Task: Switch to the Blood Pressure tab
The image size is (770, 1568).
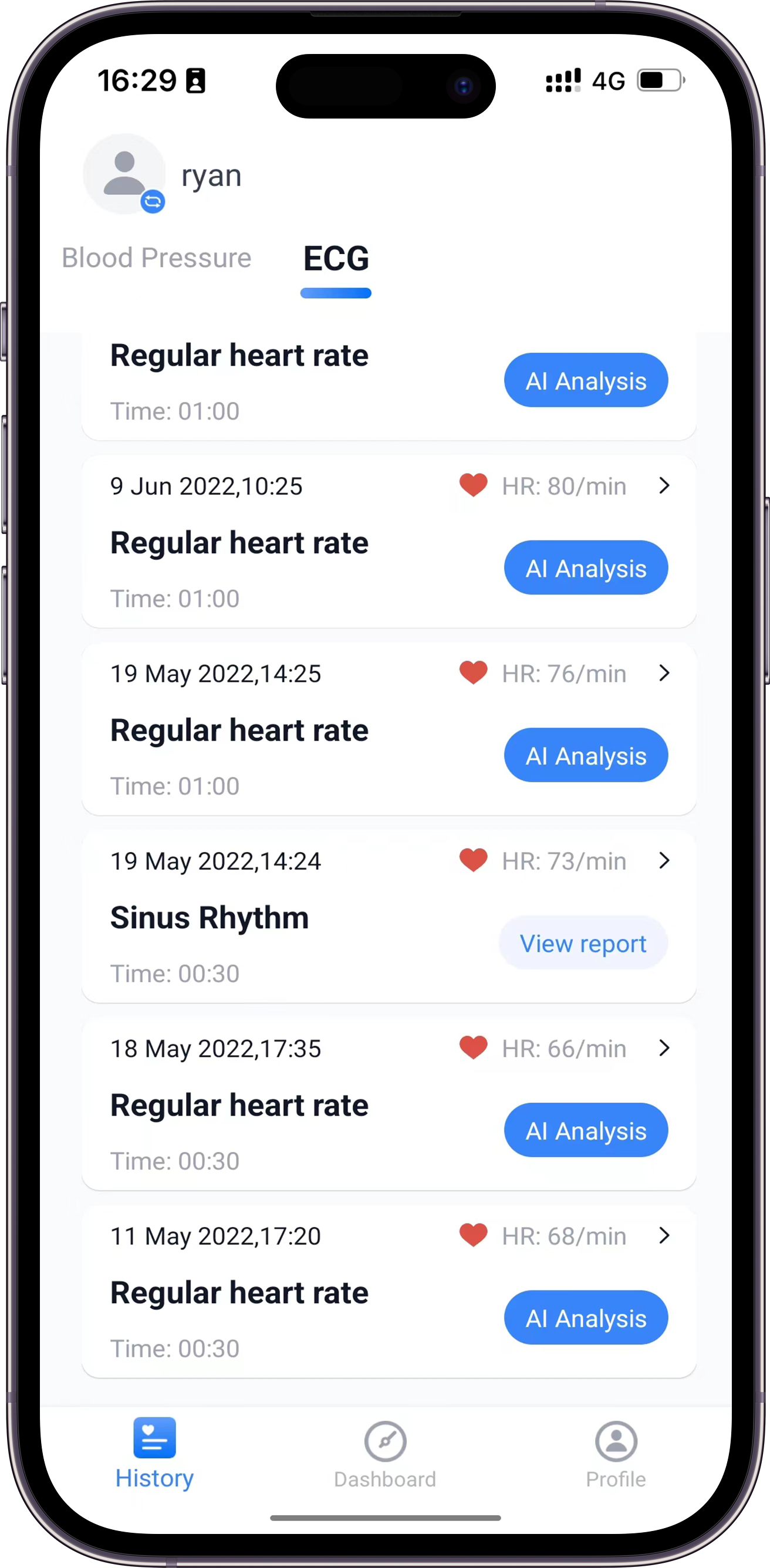Action: point(157,258)
